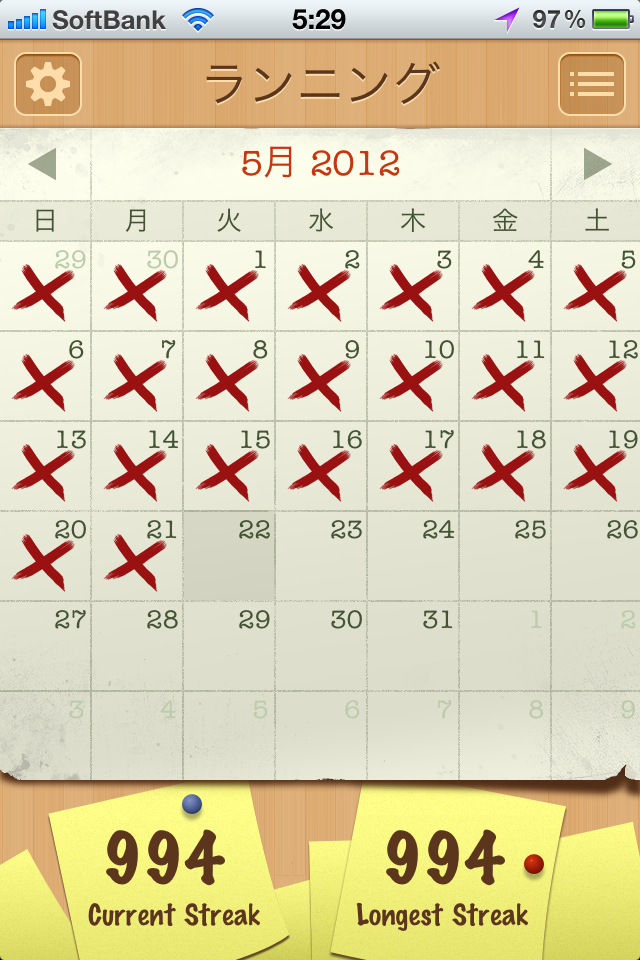Open the habits list menu
This screenshot has height=960, width=640.
tap(591, 84)
